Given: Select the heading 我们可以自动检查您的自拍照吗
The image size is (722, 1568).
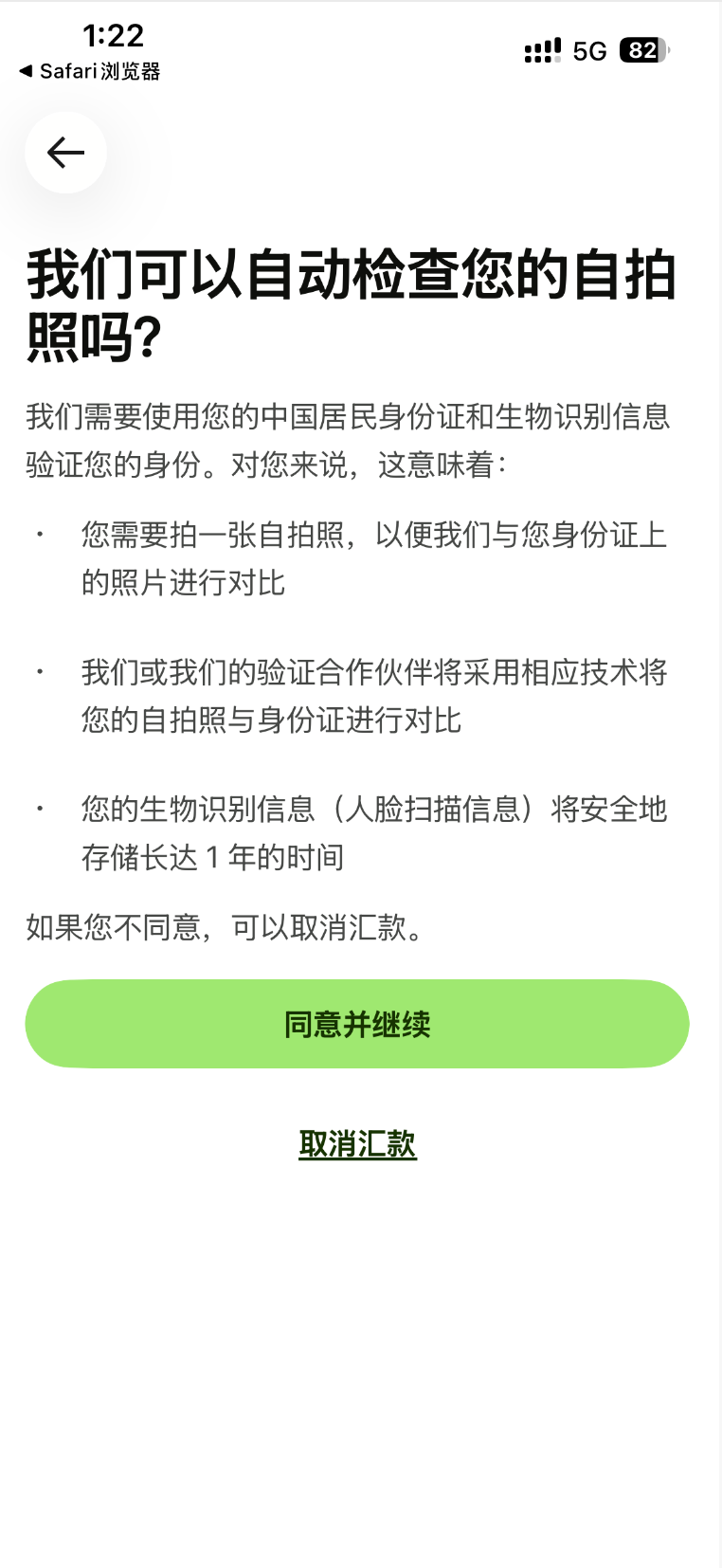Looking at the screenshot, I should pos(351,303).
